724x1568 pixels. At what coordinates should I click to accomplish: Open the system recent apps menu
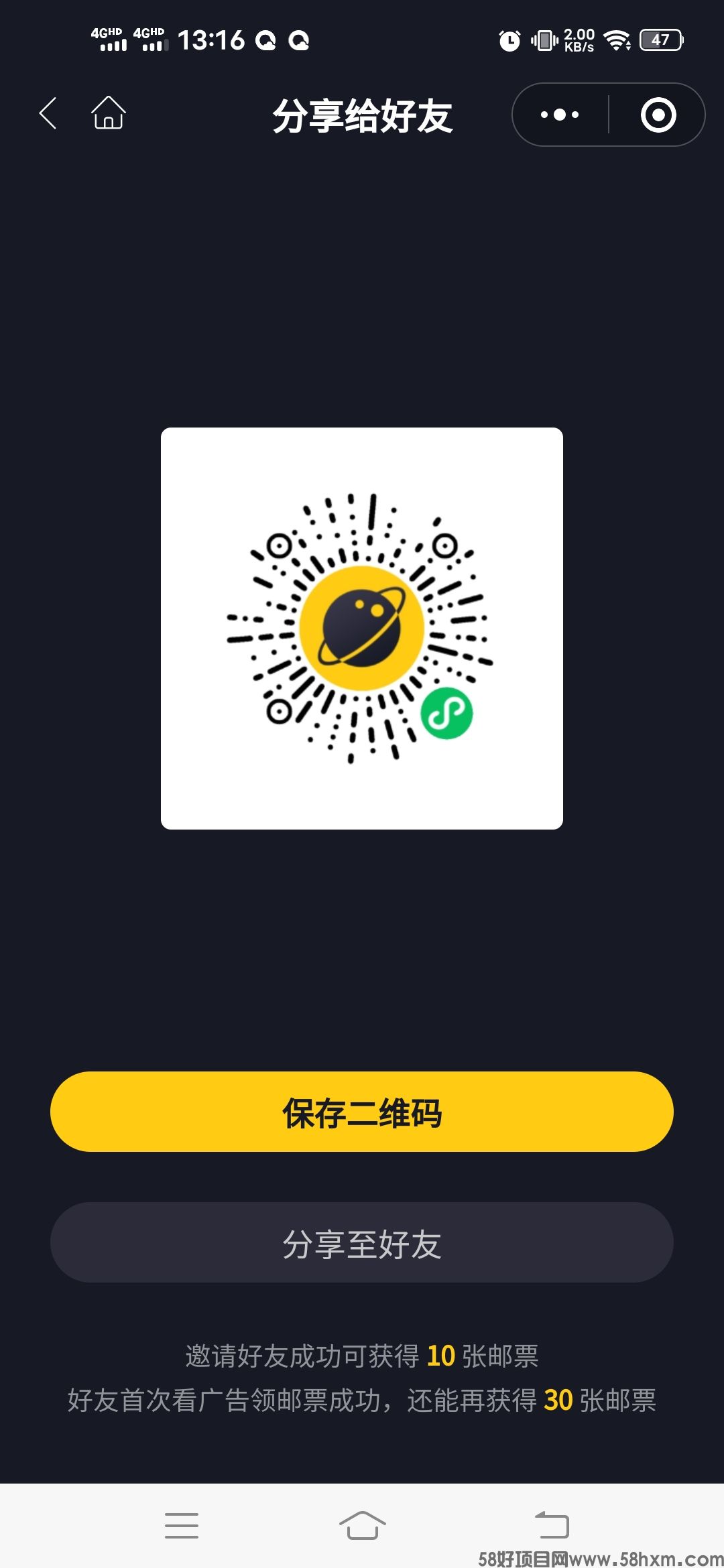tap(182, 1525)
